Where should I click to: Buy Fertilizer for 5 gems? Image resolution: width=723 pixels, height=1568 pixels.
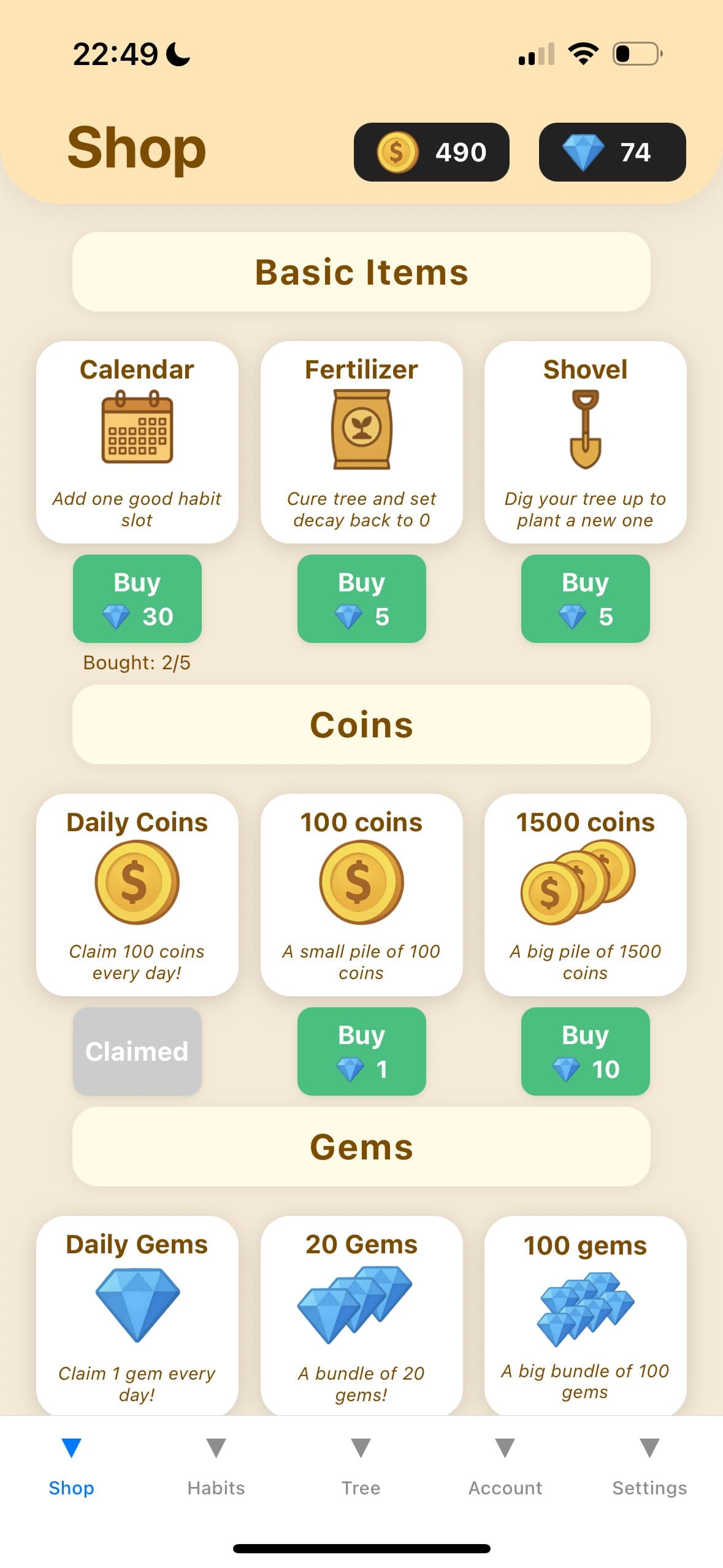(x=361, y=598)
